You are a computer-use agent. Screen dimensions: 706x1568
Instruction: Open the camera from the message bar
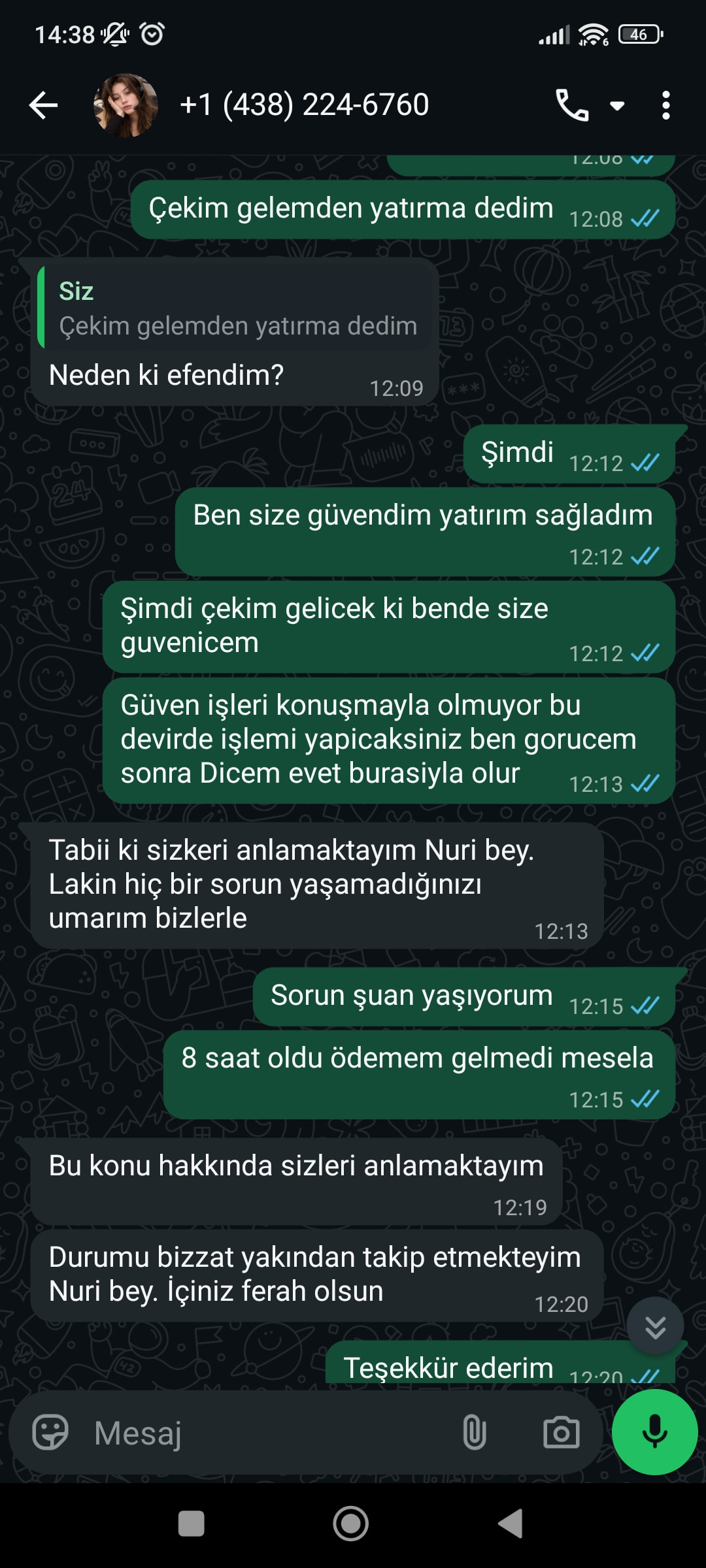[562, 1433]
